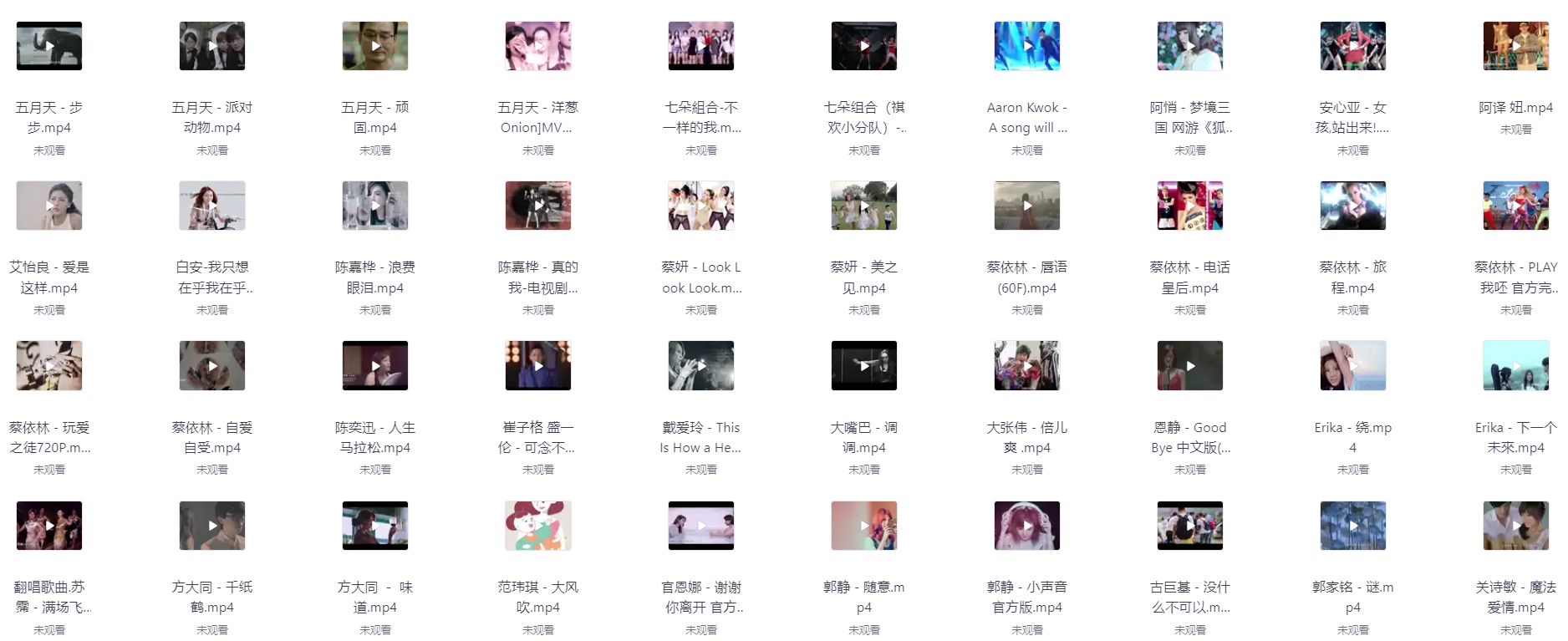
Task: Play 范玮琪 - 大风吹.mp4
Action: (538, 526)
